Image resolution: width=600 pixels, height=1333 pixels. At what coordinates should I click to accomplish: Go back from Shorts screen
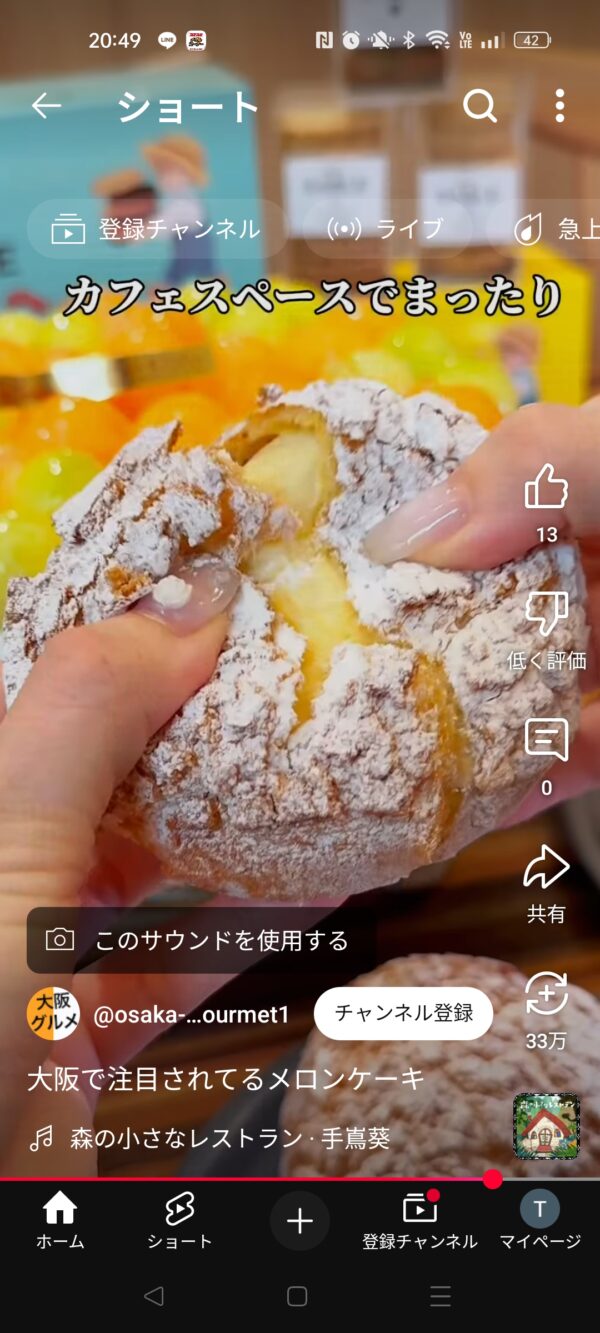[46, 106]
